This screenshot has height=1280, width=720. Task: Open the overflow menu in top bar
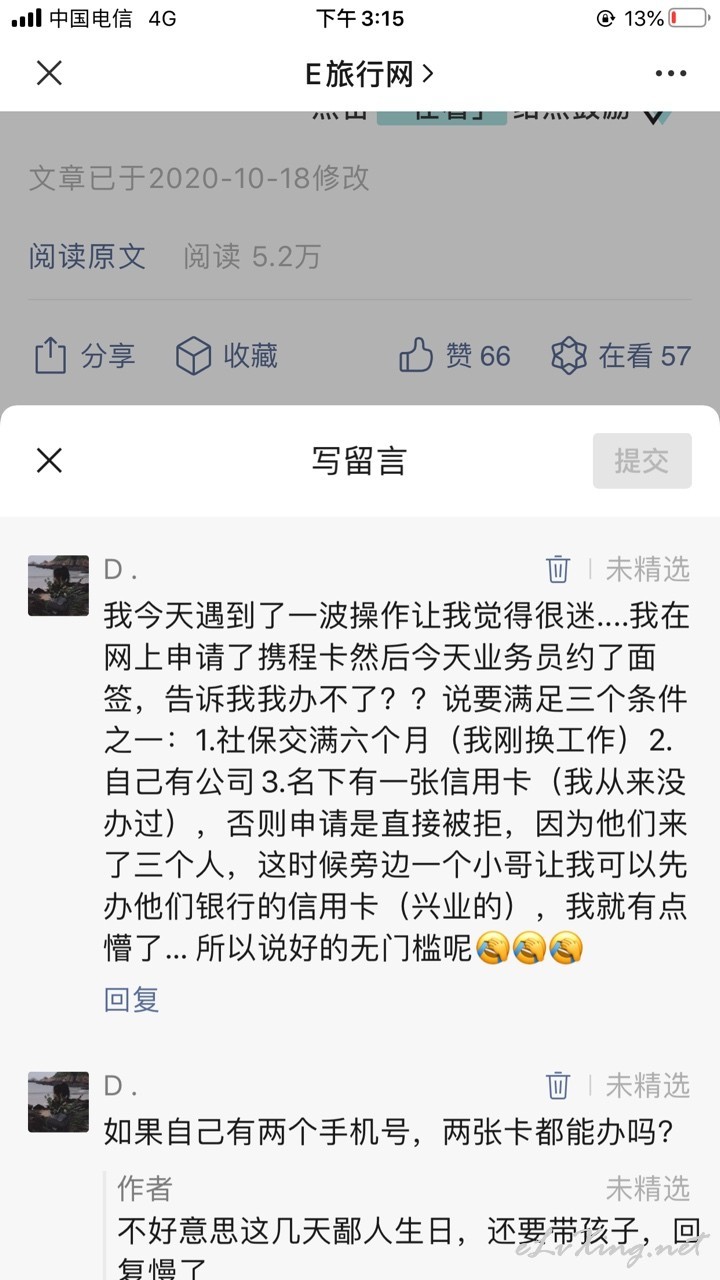click(671, 74)
